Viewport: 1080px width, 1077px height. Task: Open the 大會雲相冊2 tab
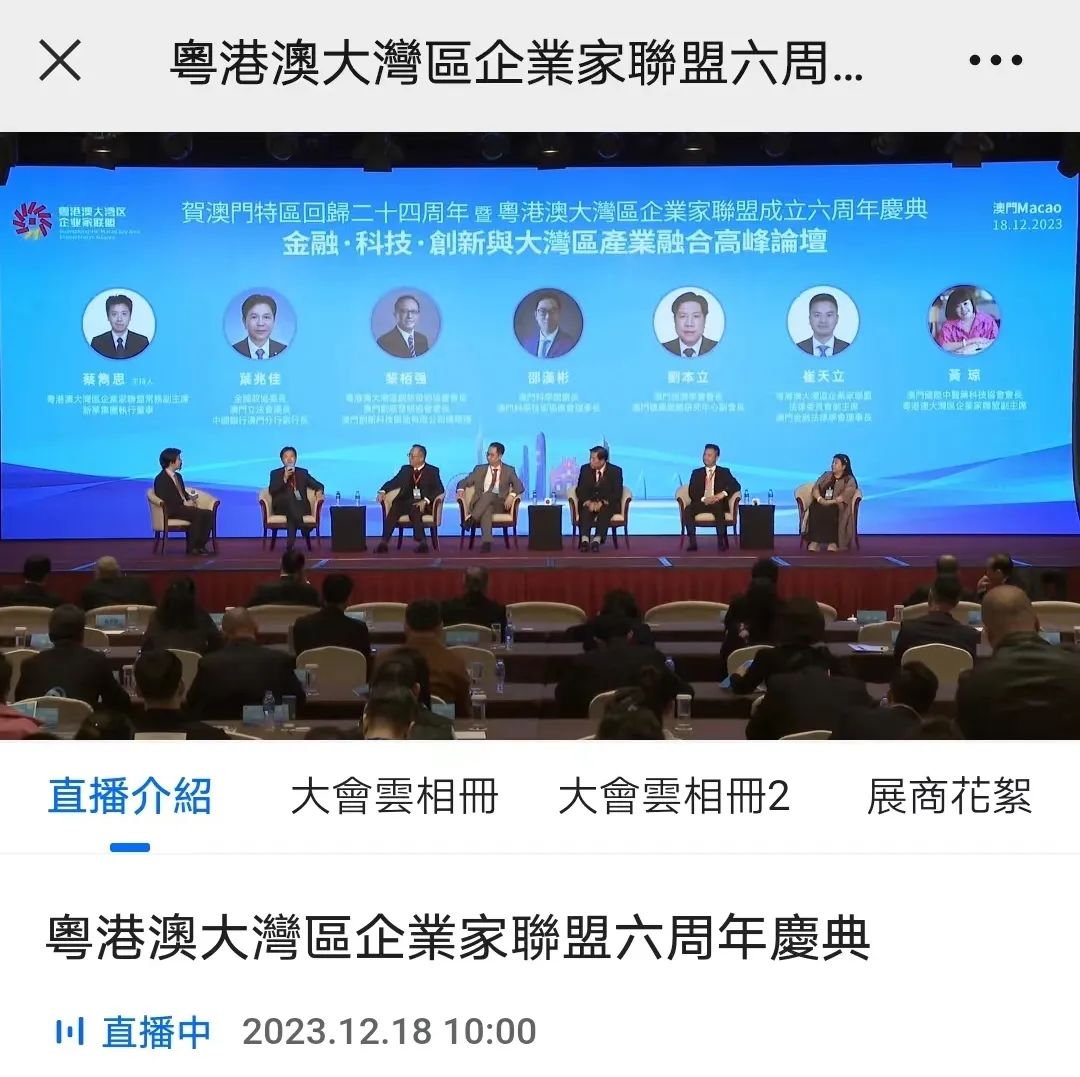click(x=674, y=797)
